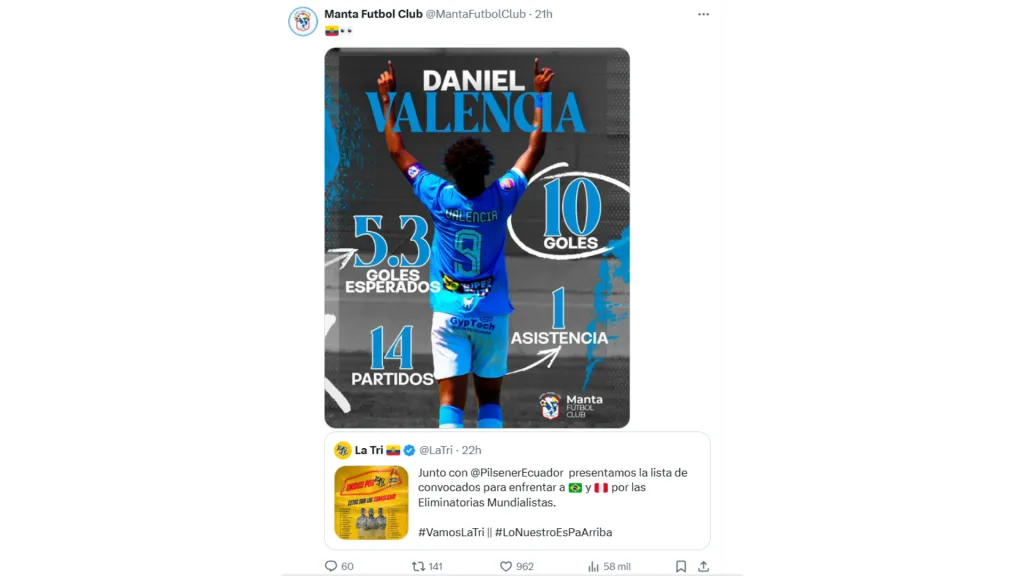The width and height of the screenshot is (1024, 576).
Task: Open the Manta Futbol Club account name
Action: click(x=373, y=14)
